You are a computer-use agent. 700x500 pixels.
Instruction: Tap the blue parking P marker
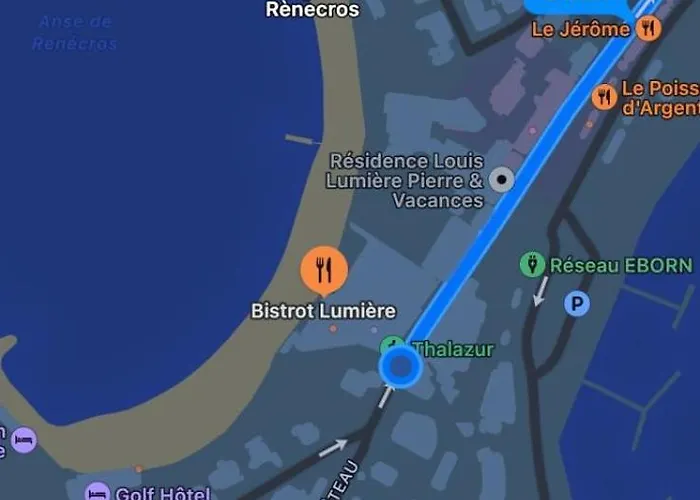coord(577,304)
